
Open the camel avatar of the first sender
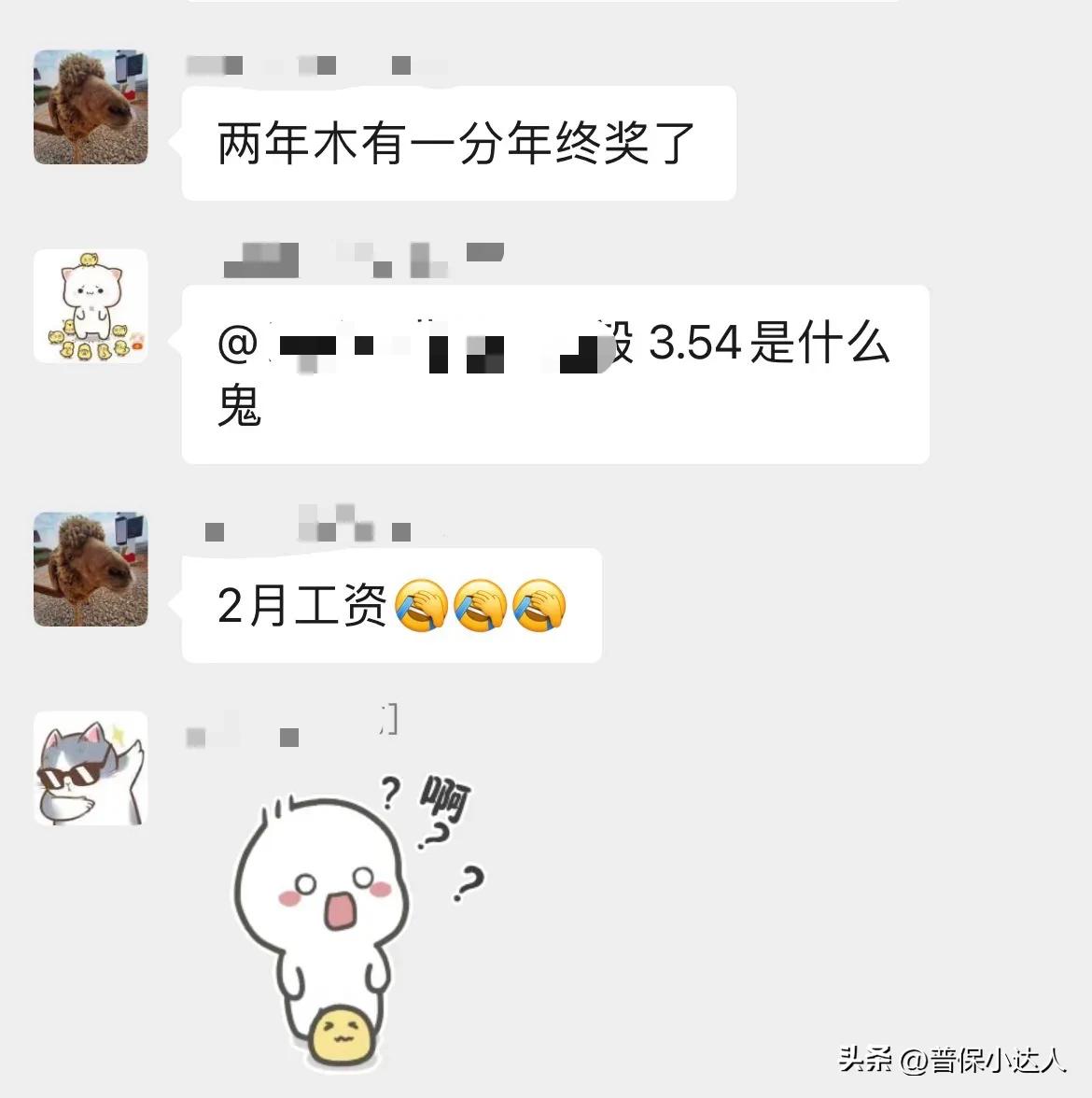89,107
